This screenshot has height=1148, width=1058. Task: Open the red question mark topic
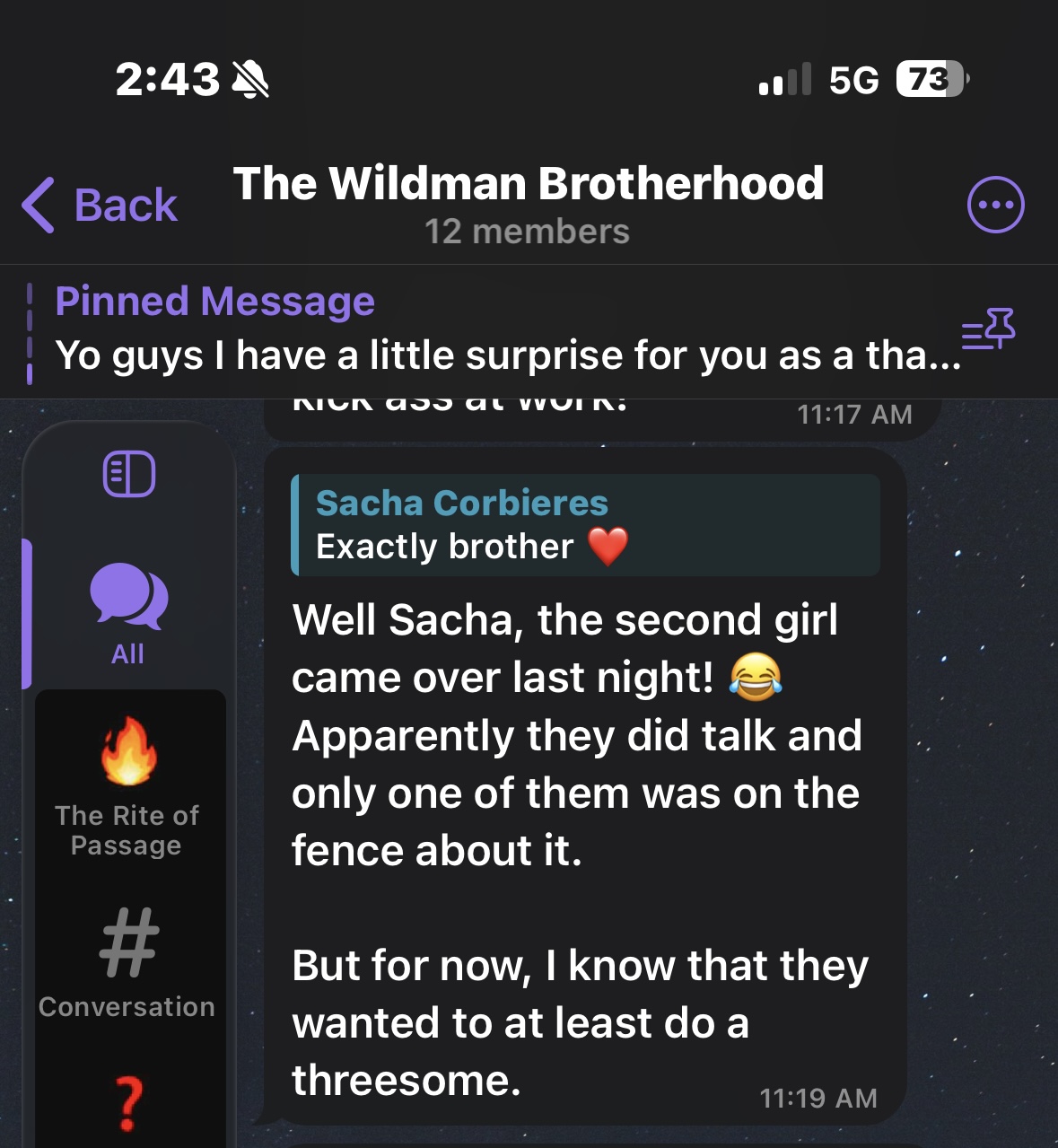tap(128, 1104)
